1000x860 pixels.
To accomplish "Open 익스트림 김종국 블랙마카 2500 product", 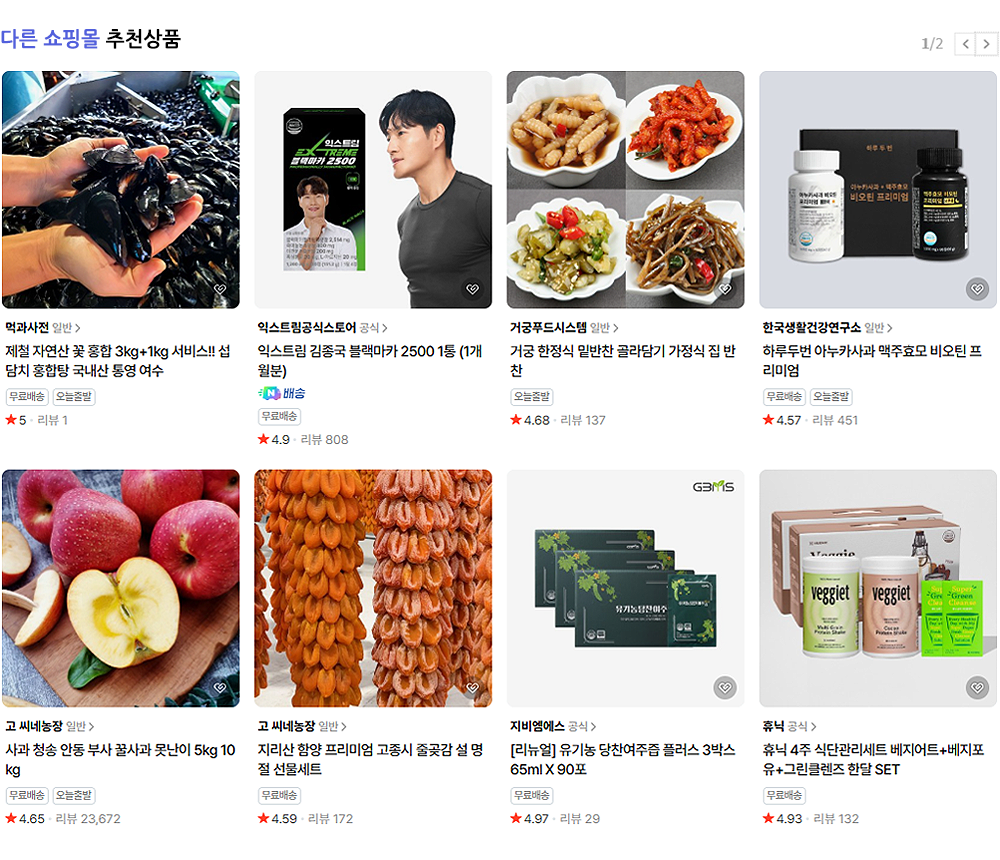I will (x=372, y=190).
